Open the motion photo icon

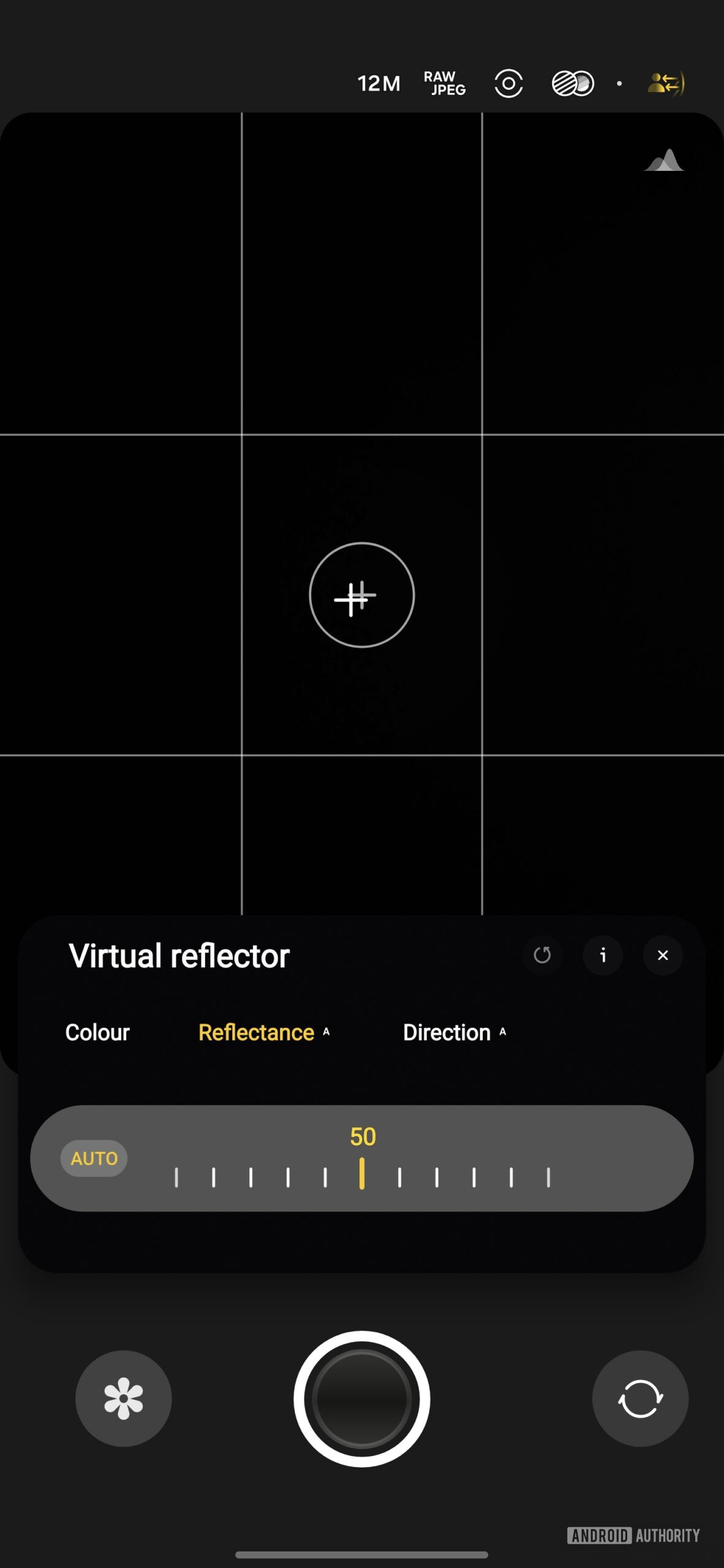pos(508,83)
